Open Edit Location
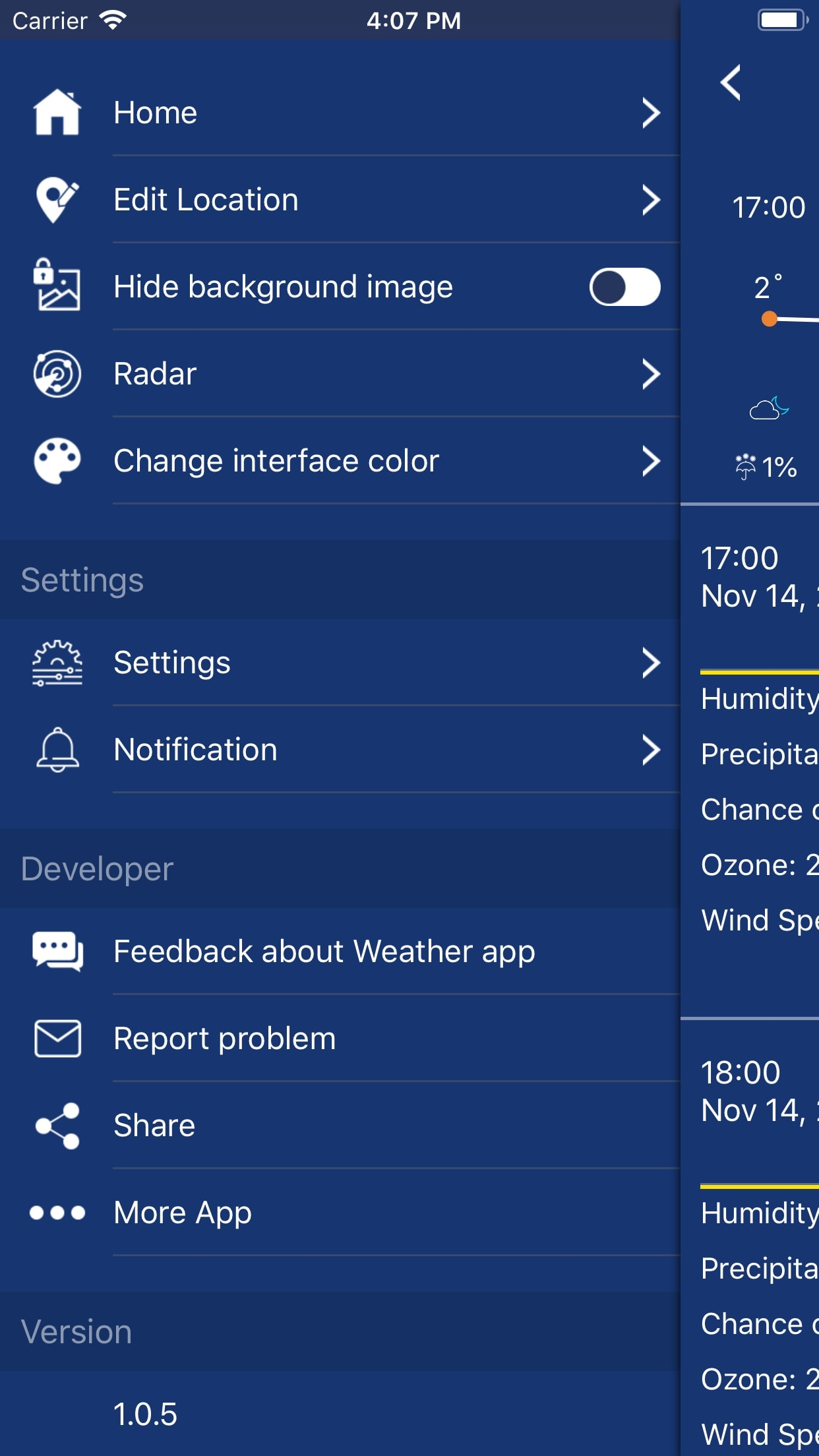The image size is (819, 1456). tap(340, 200)
